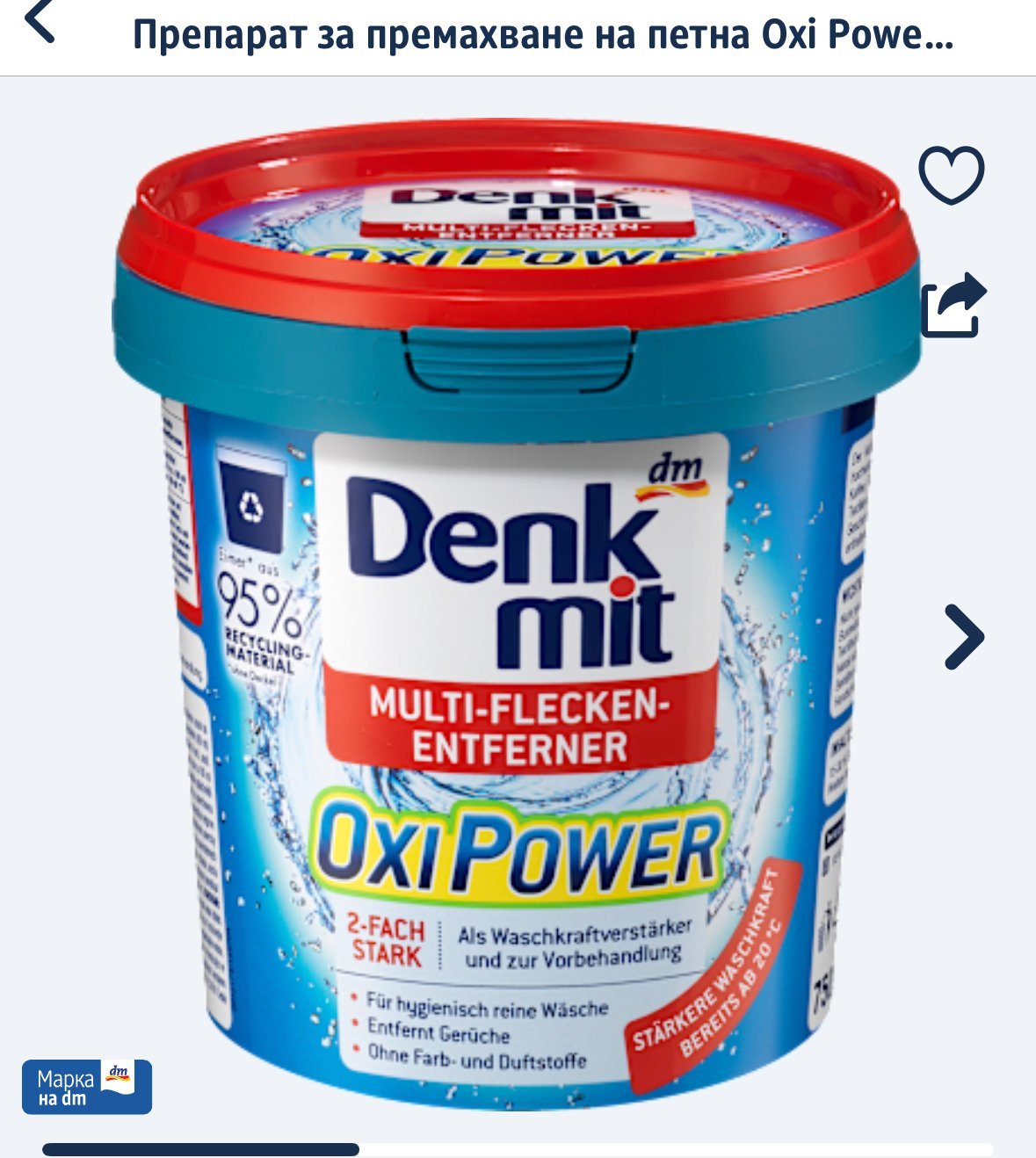Add this product to favorites with the heart

tap(952, 174)
